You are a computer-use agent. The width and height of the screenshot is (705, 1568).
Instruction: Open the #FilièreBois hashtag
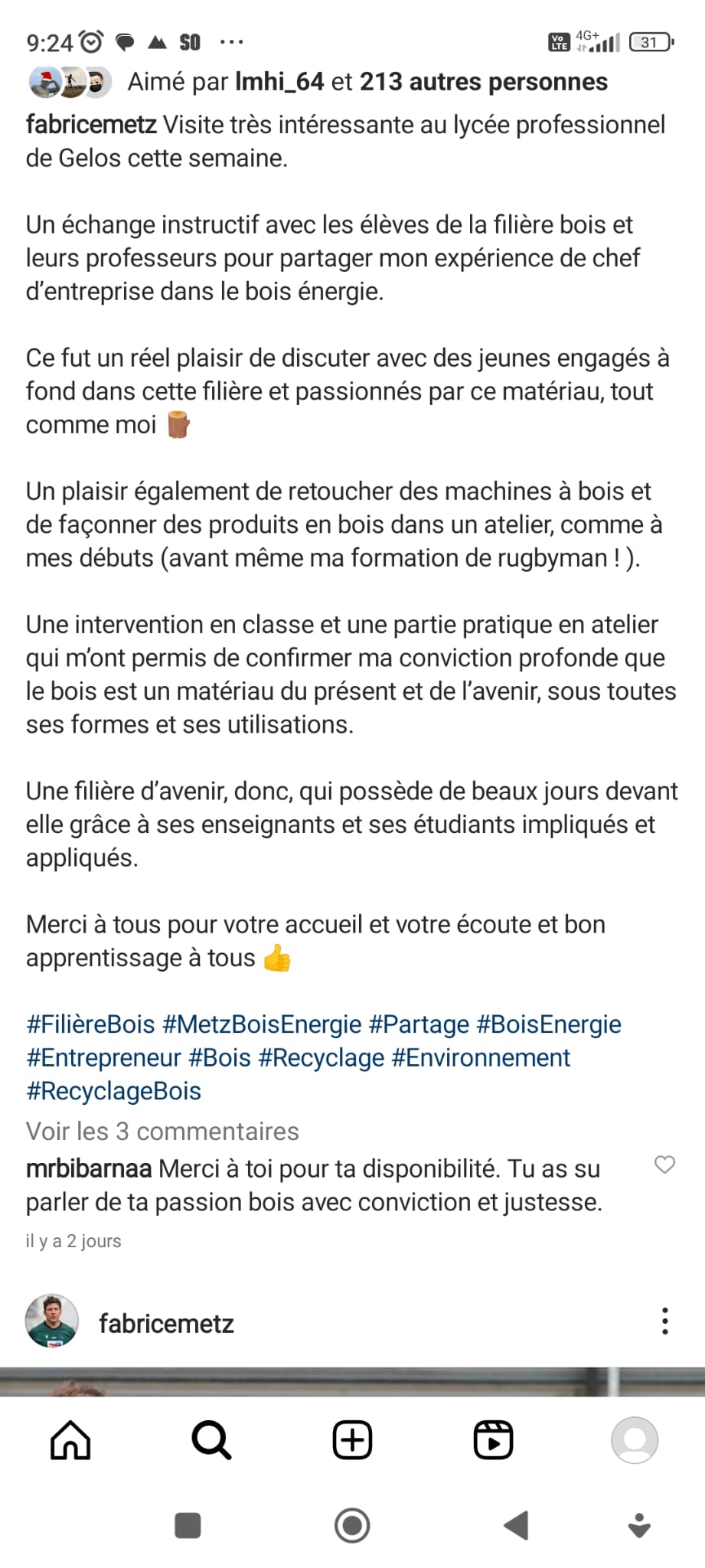pyautogui.click(x=90, y=1024)
